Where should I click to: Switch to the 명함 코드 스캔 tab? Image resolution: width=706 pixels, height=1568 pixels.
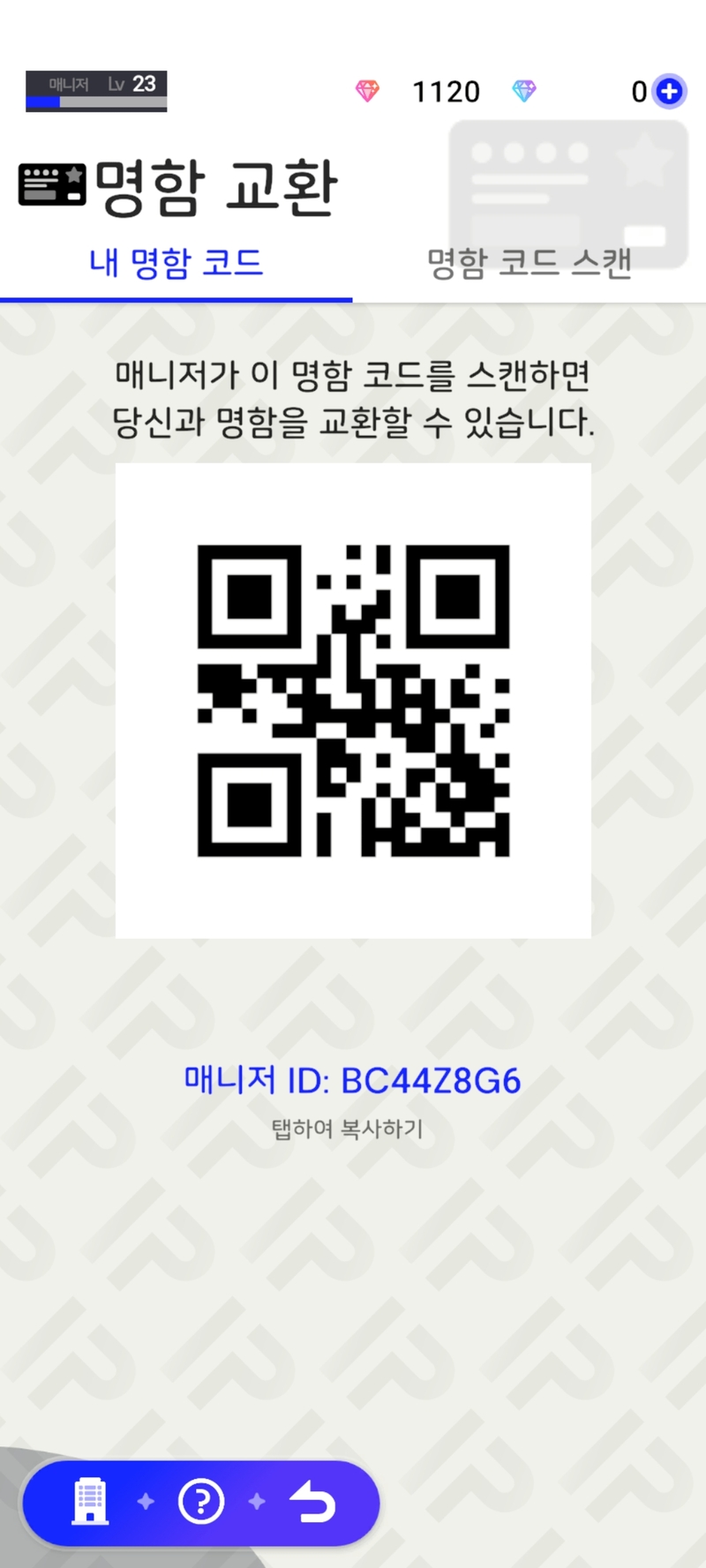tap(529, 264)
